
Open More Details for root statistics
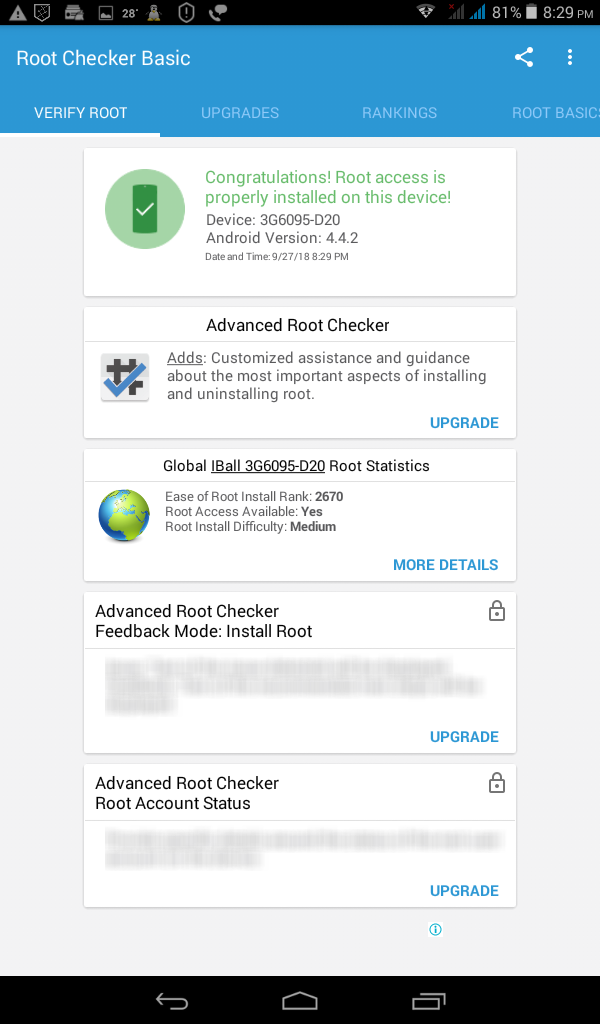click(445, 565)
